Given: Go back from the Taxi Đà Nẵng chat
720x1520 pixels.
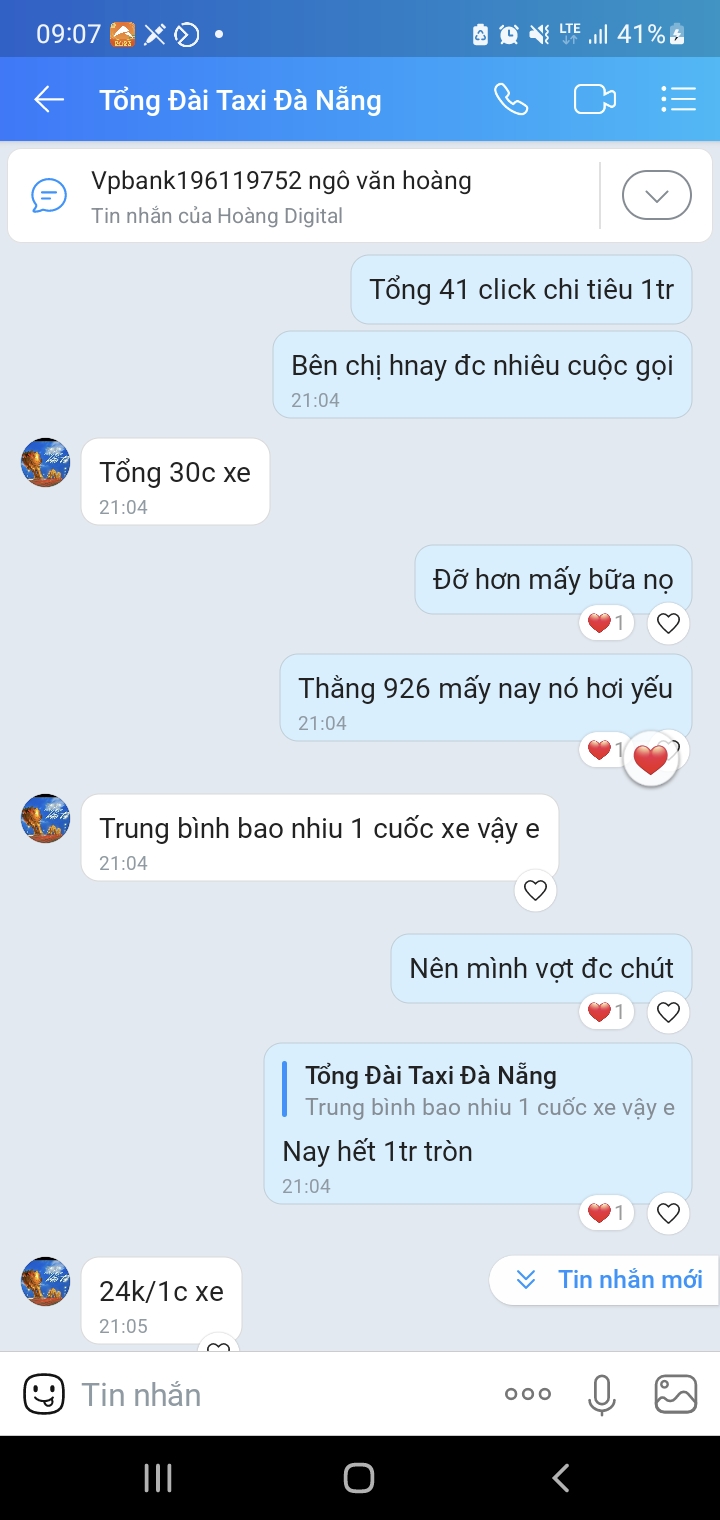Looking at the screenshot, I should click(x=48, y=100).
